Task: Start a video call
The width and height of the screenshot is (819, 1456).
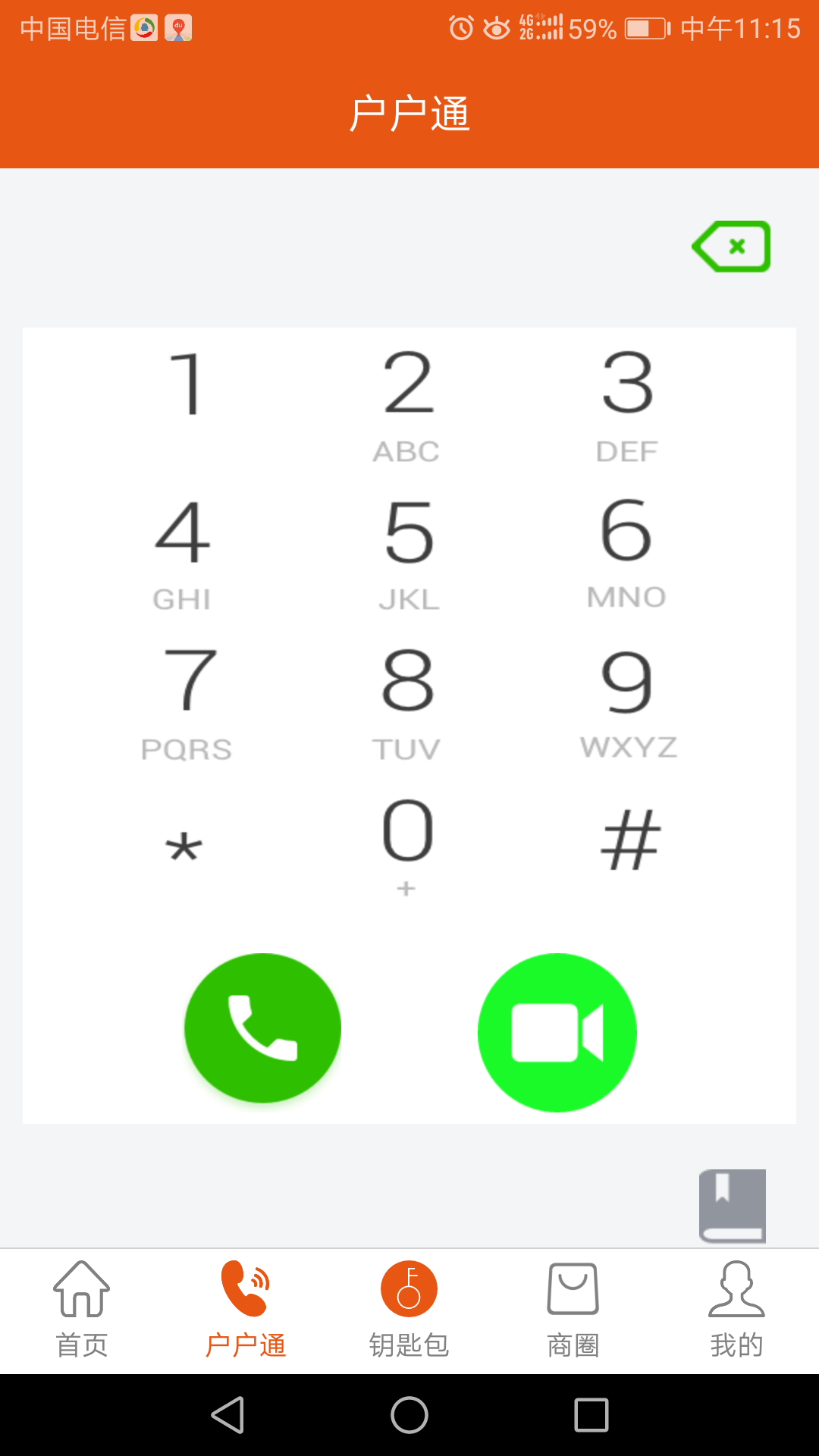Action: click(x=557, y=1032)
